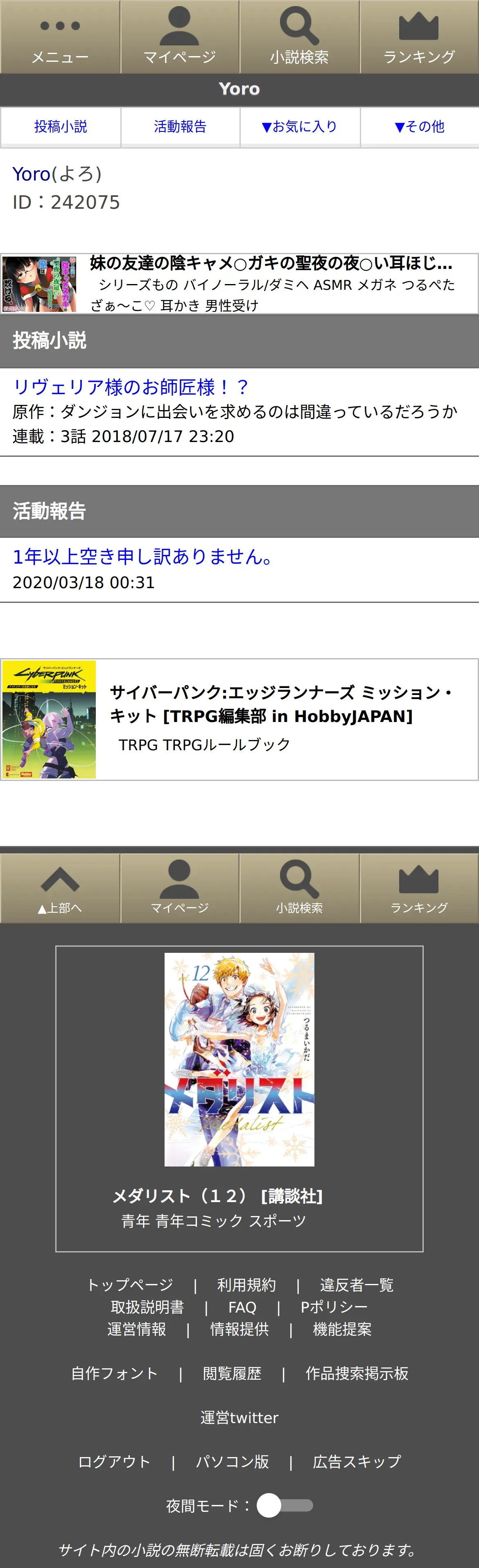Open 利用規約 link in footer

246,1285
